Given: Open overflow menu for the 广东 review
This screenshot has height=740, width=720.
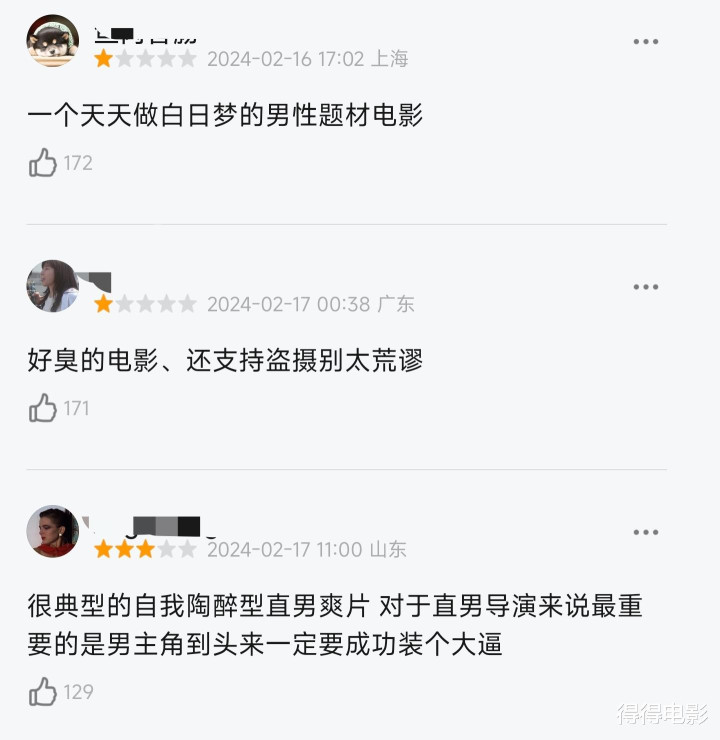Looking at the screenshot, I should pos(646,287).
